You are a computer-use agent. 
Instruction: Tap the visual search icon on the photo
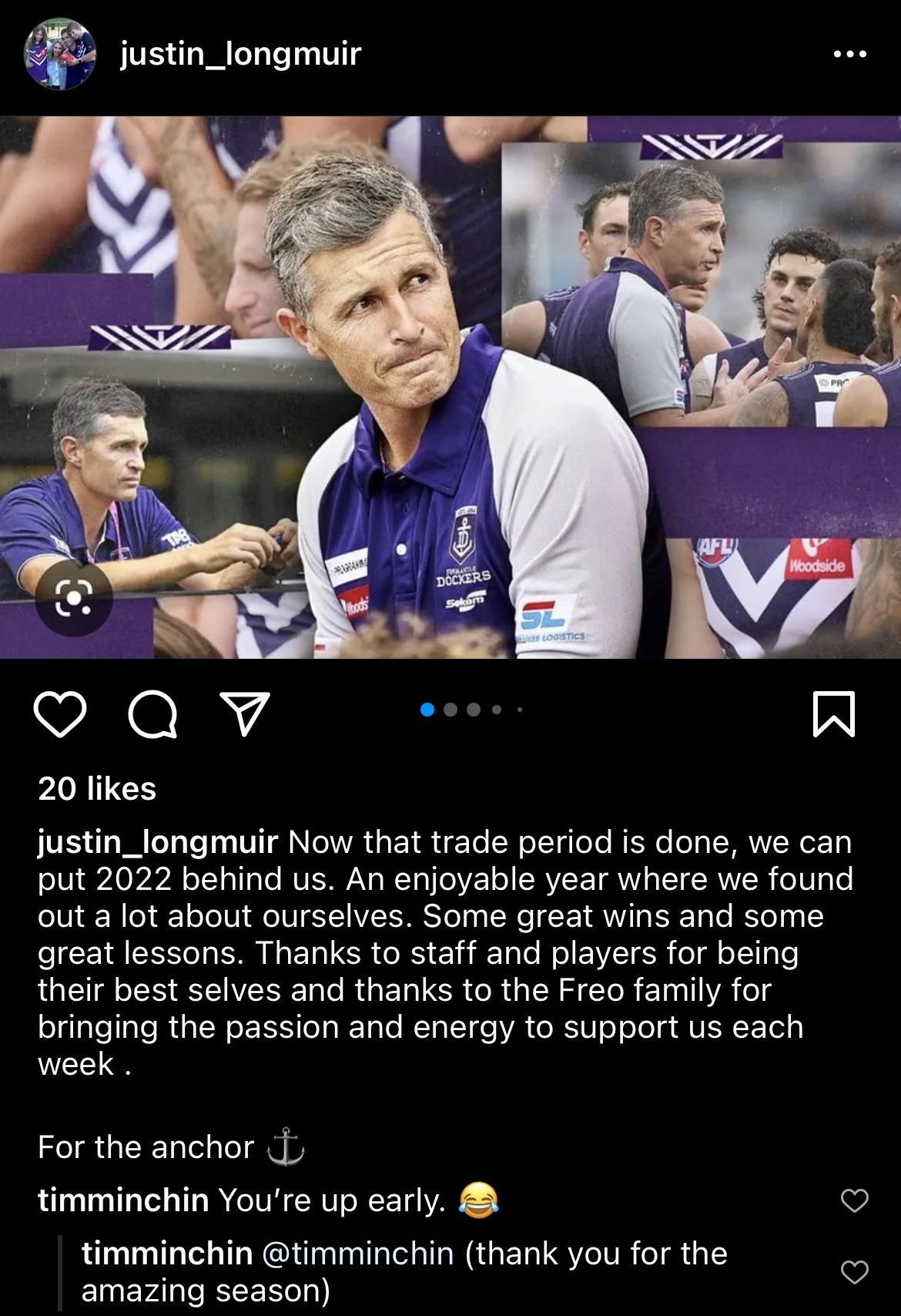pos(74,597)
